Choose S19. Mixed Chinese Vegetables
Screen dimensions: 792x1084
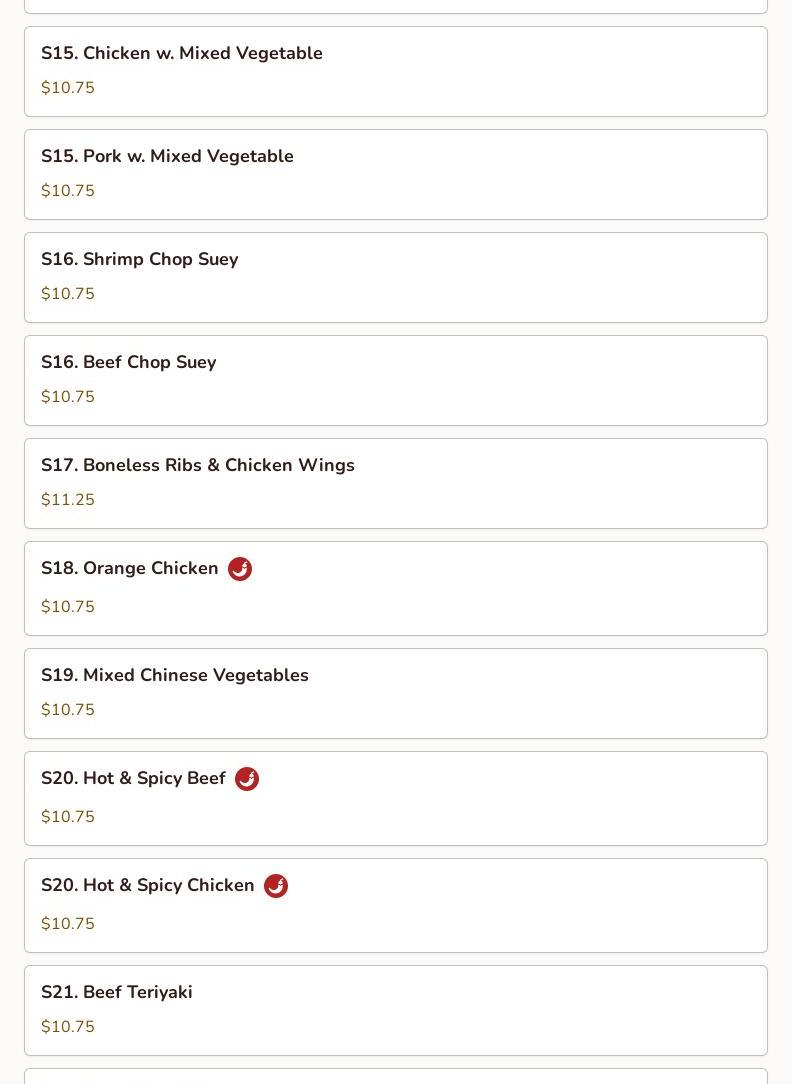coord(395,693)
